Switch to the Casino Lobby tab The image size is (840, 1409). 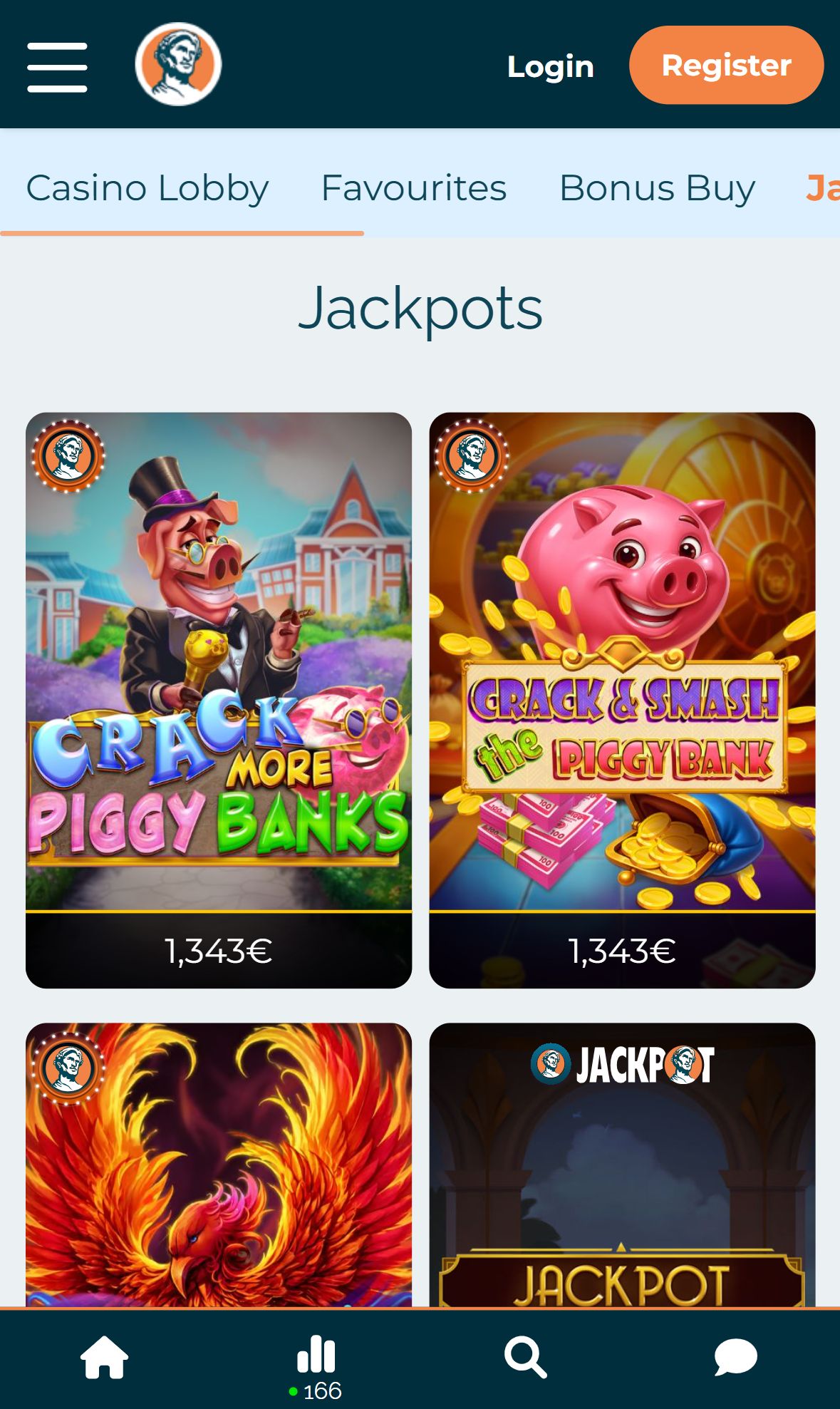147,188
